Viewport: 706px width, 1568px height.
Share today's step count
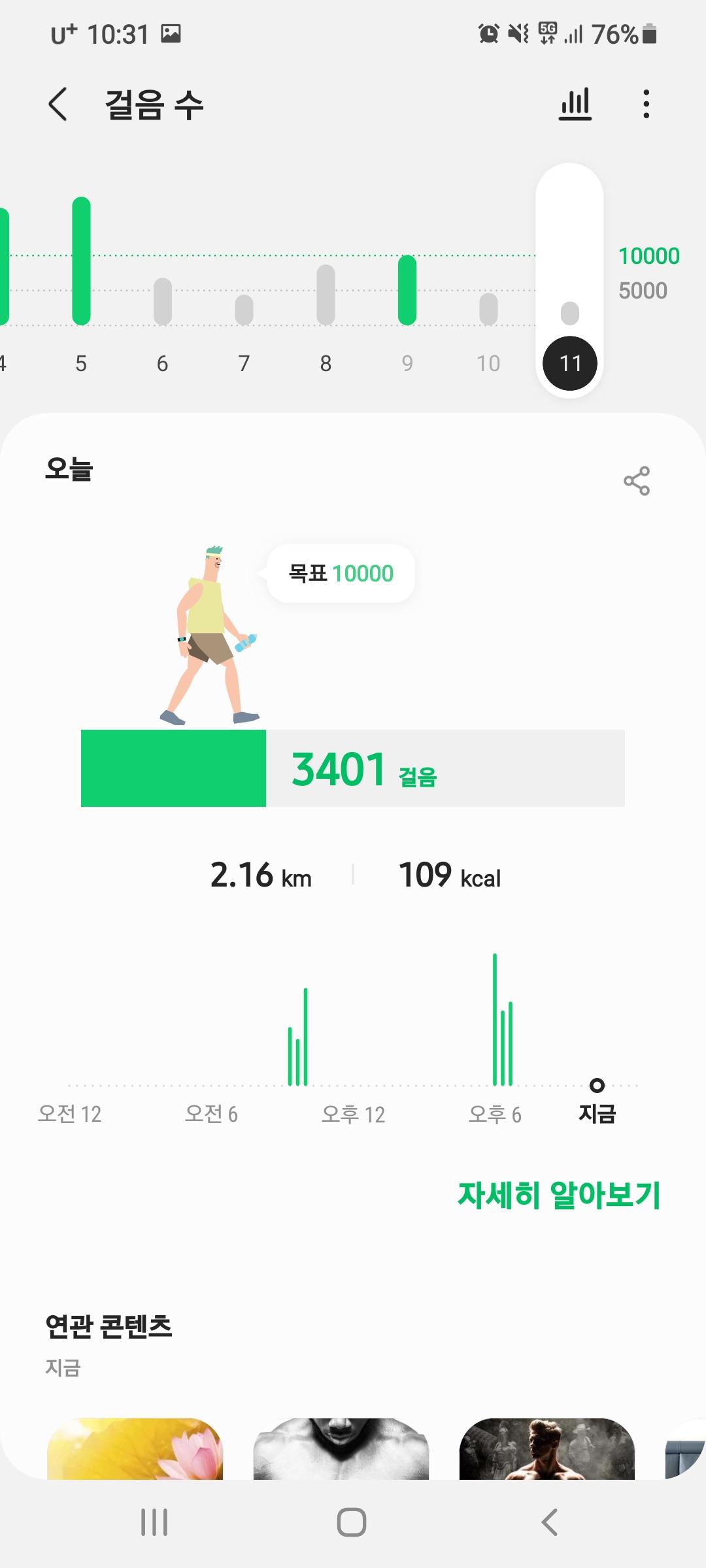click(x=636, y=482)
